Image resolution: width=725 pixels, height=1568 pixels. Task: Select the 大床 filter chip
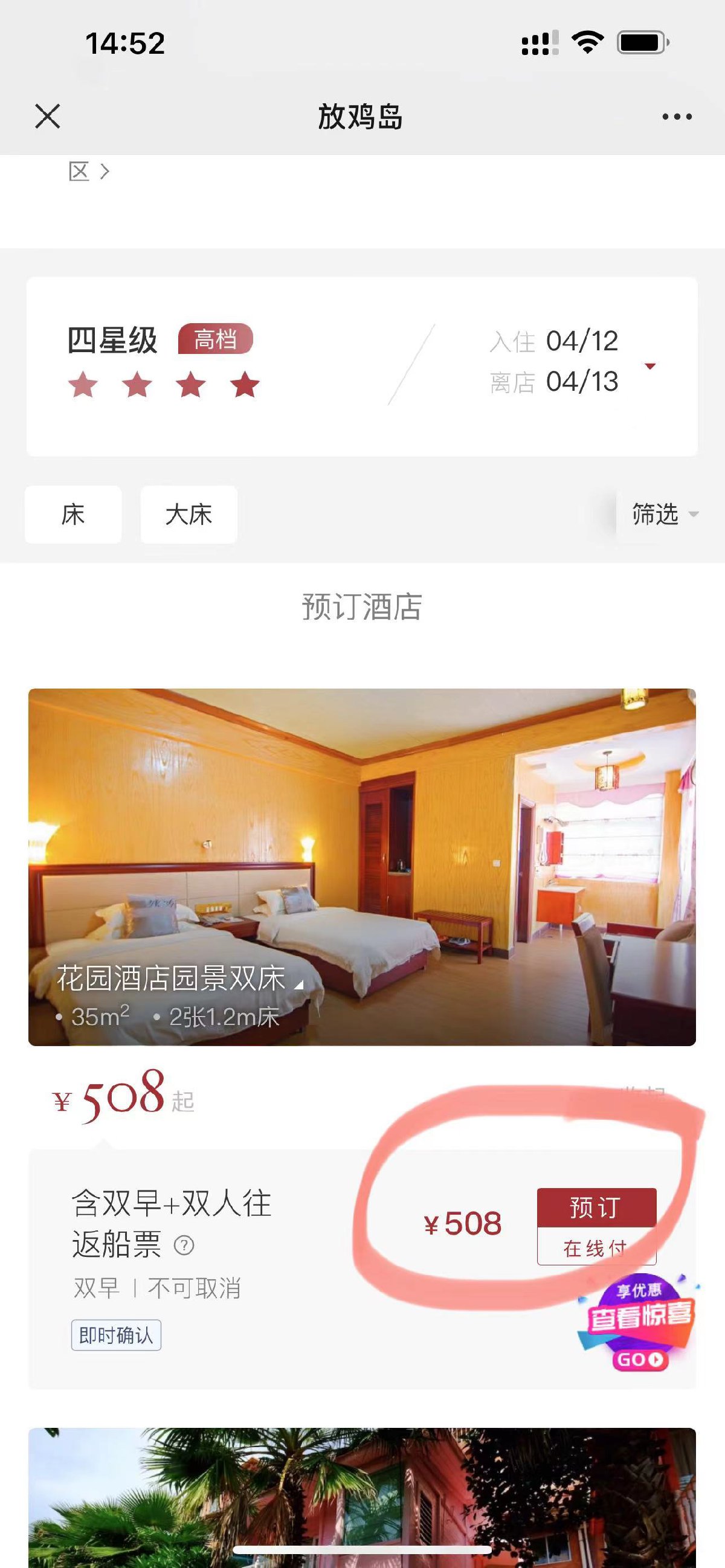pos(188,515)
